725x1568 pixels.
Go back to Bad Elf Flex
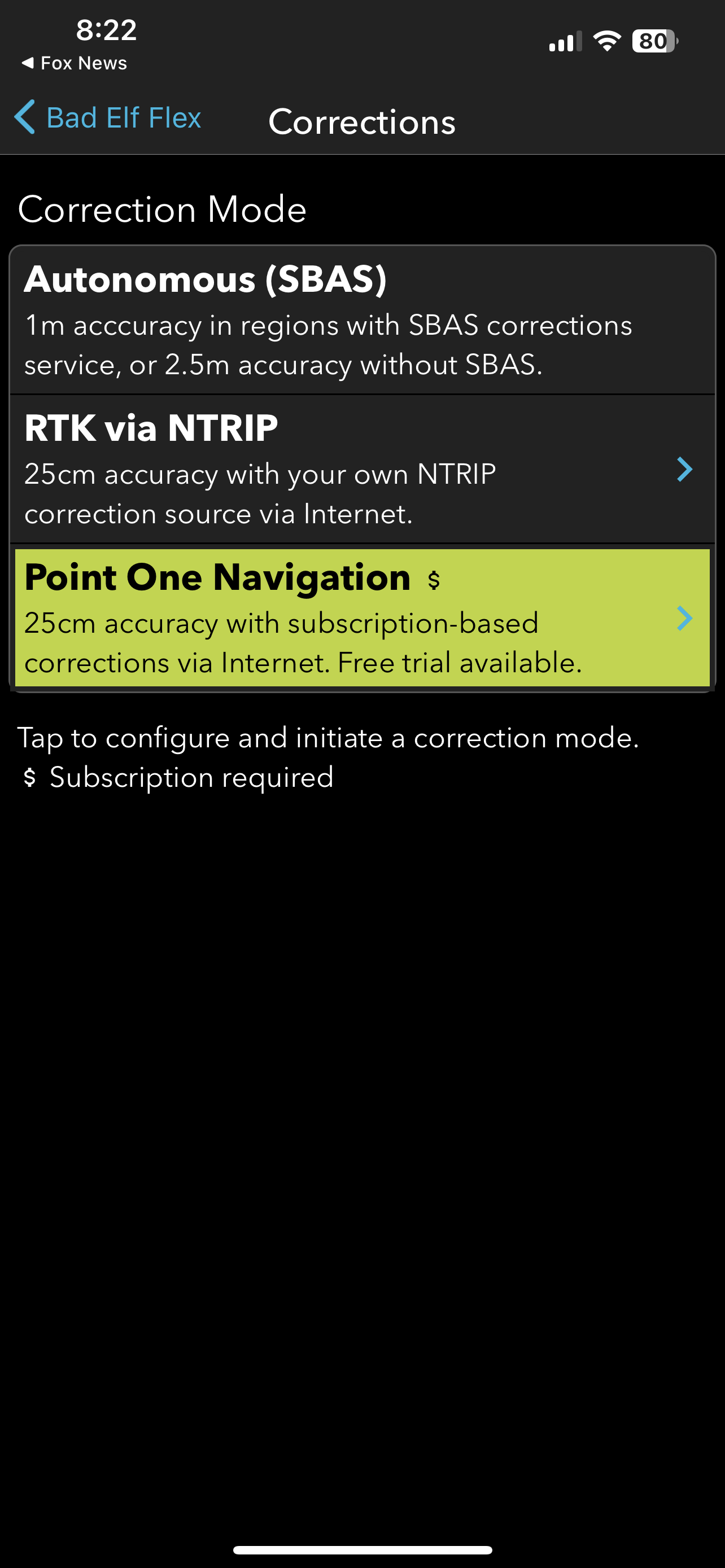(108, 118)
